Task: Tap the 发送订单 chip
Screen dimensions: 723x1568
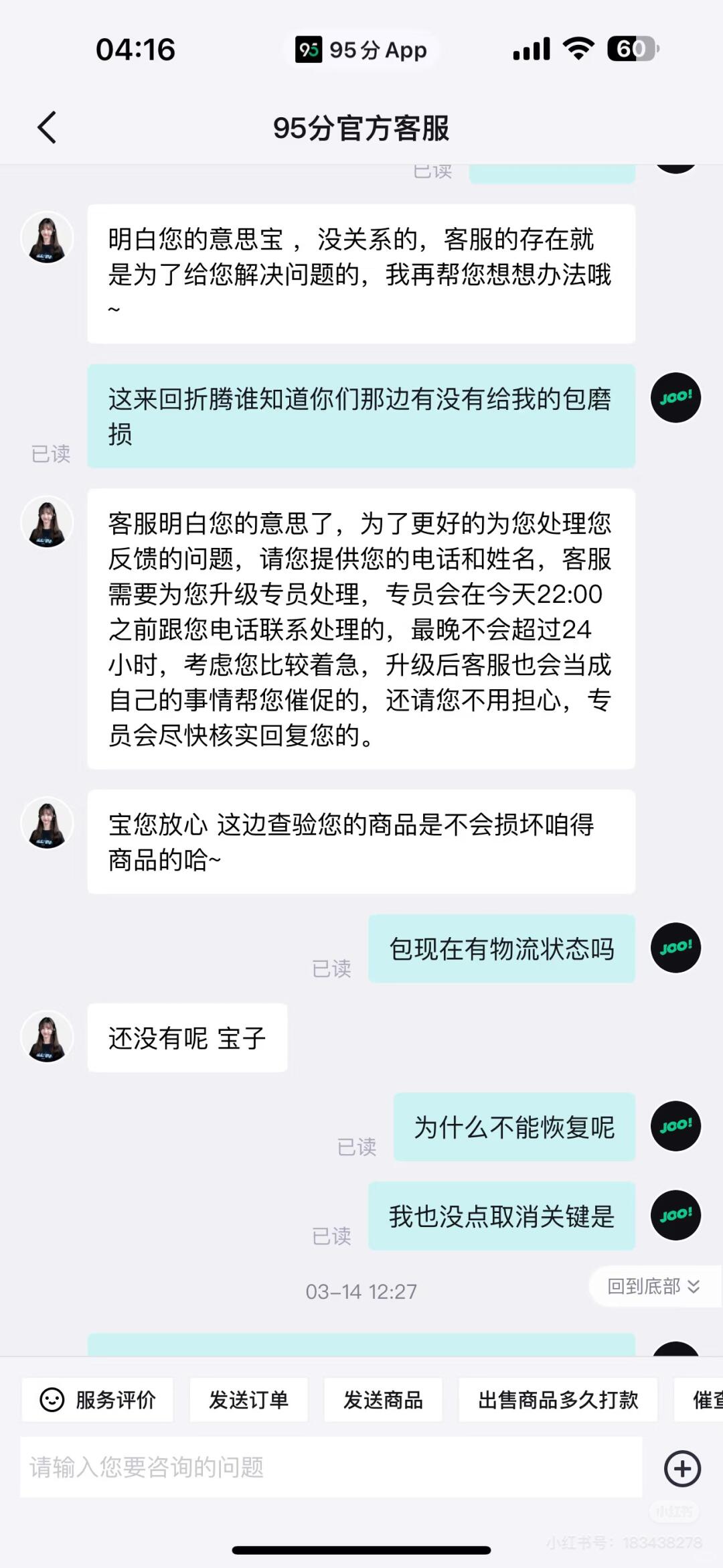Action: (x=248, y=1399)
